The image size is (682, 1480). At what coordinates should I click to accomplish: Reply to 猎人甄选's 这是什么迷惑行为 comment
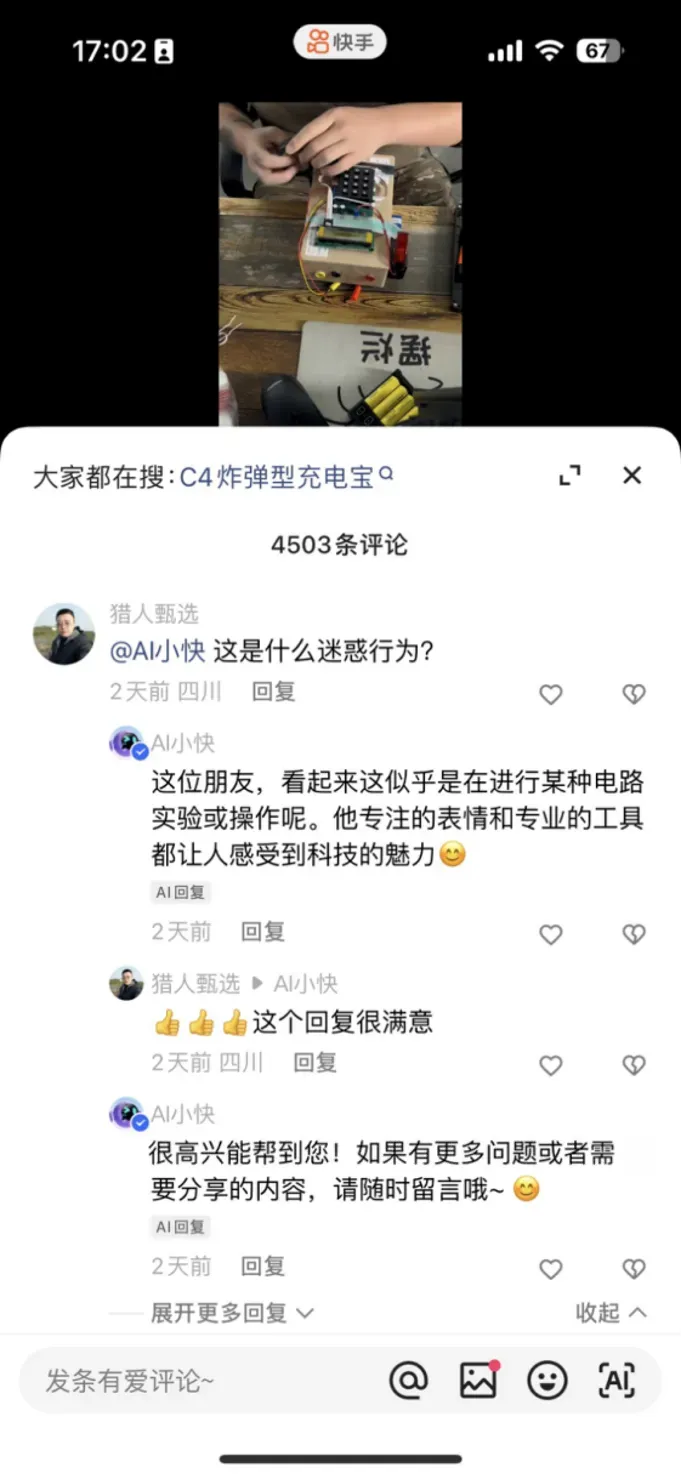(273, 691)
